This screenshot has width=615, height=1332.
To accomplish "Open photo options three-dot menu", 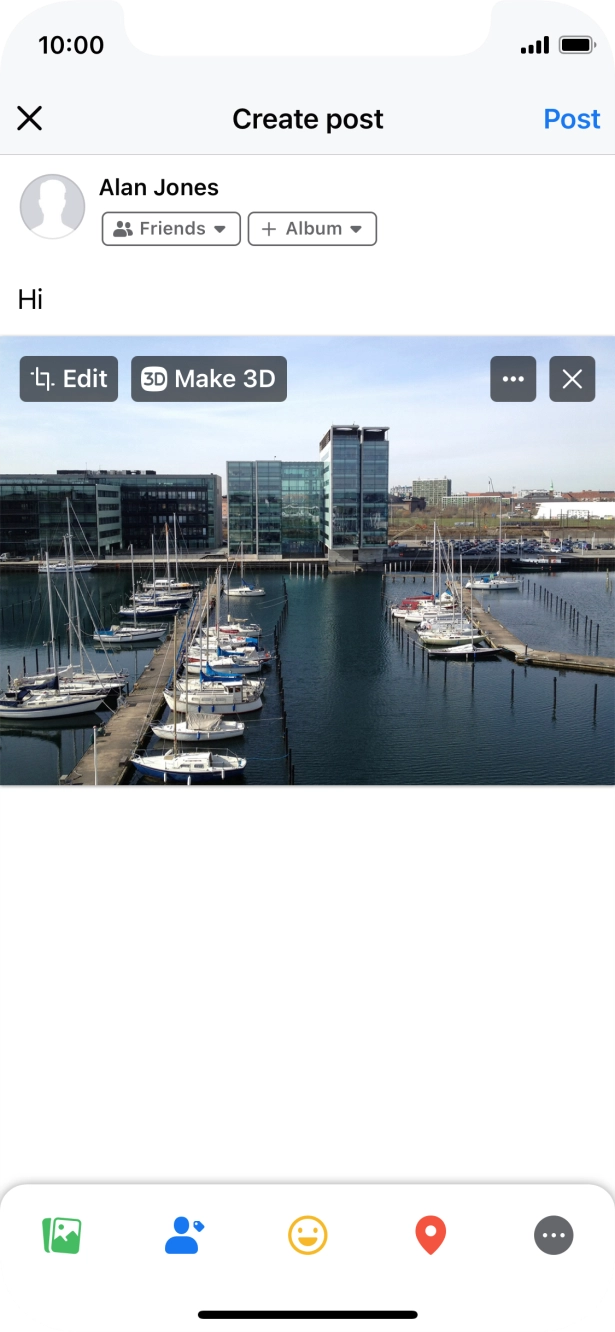I will (513, 379).
